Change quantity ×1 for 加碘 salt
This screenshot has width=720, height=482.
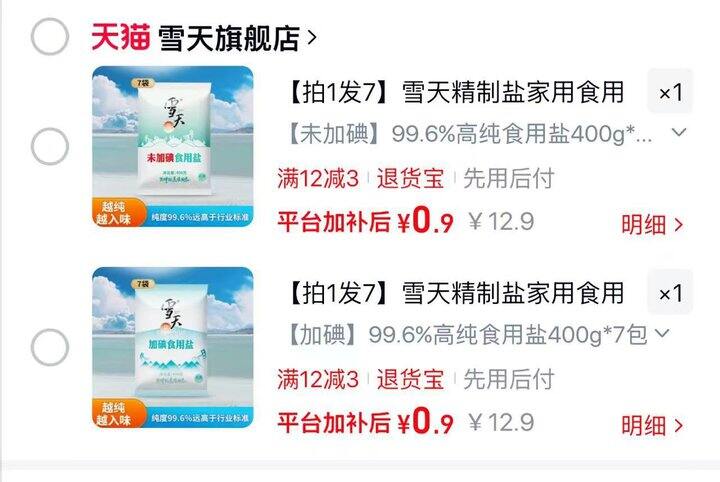tap(670, 292)
